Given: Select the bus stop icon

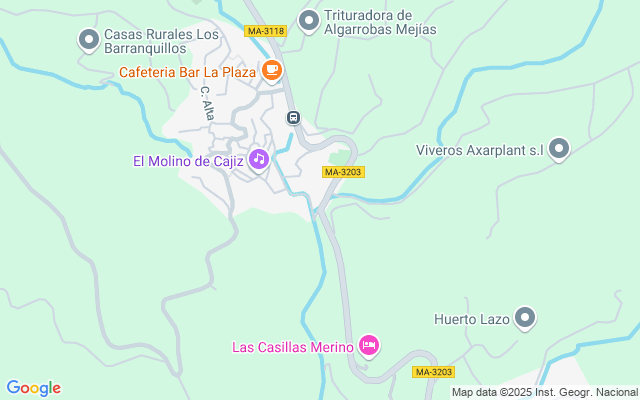Looking at the screenshot, I should tap(294, 117).
